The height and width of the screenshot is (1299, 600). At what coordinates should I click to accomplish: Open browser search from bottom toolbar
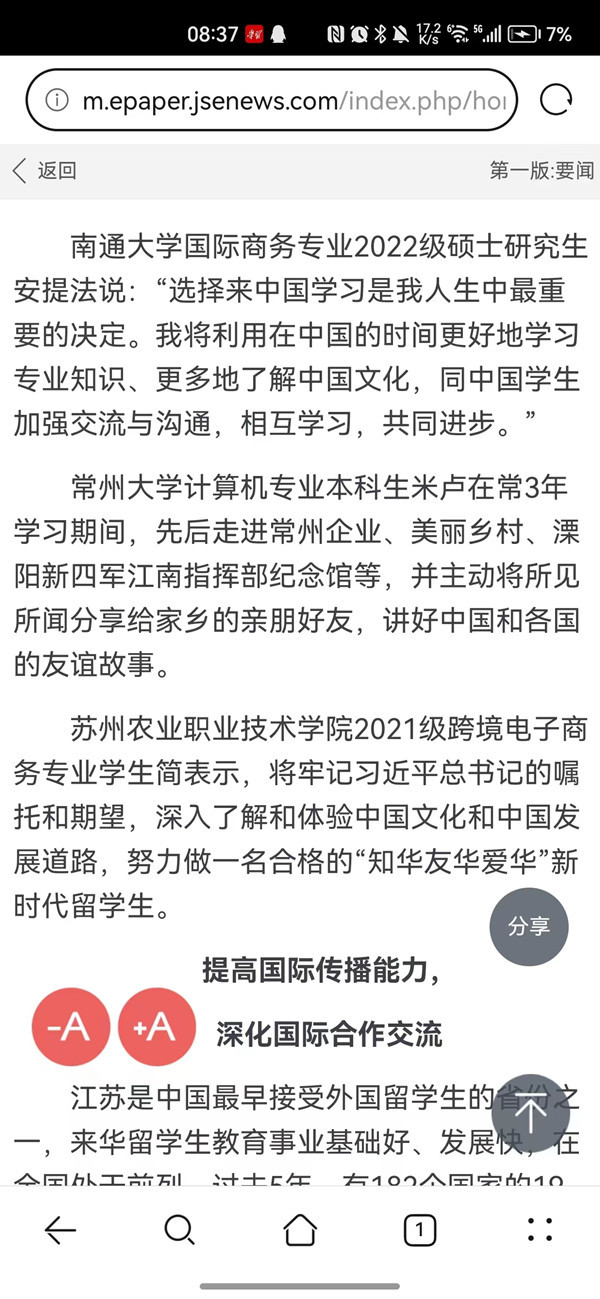point(179,1229)
